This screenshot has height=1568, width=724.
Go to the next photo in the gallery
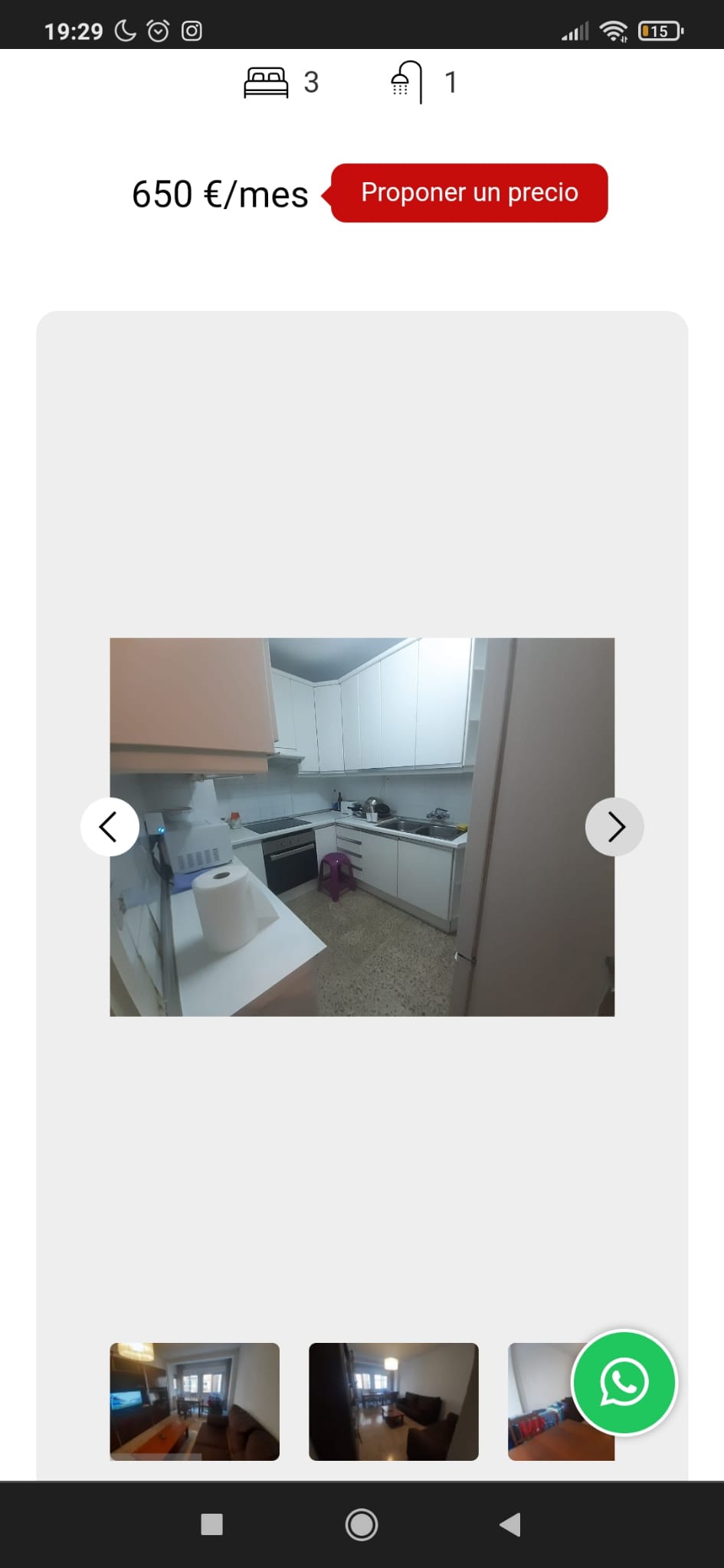click(614, 827)
